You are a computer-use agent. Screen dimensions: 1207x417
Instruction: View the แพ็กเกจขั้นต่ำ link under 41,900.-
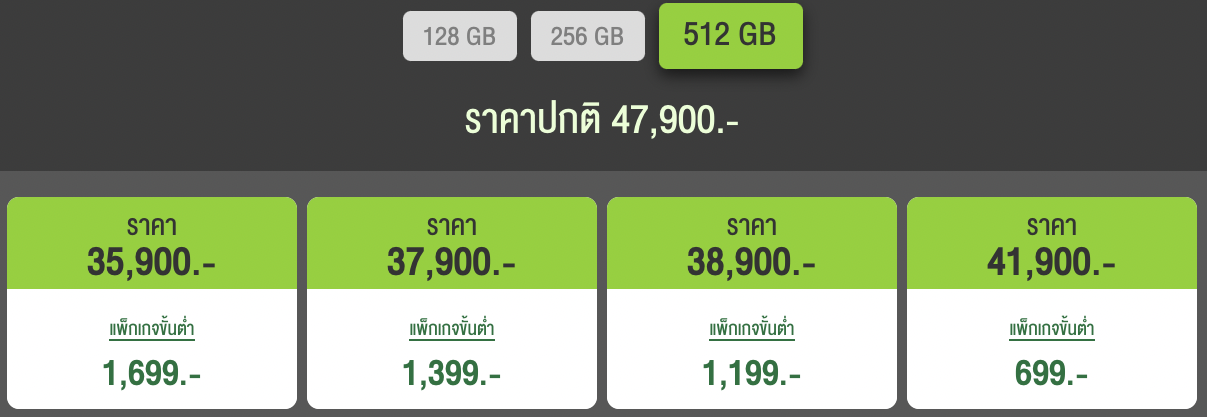pyautogui.click(x=1052, y=329)
